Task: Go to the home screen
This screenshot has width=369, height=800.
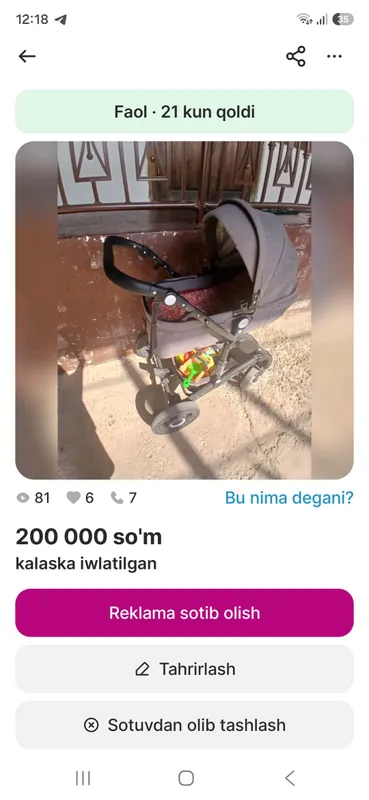Action: (186, 778)
